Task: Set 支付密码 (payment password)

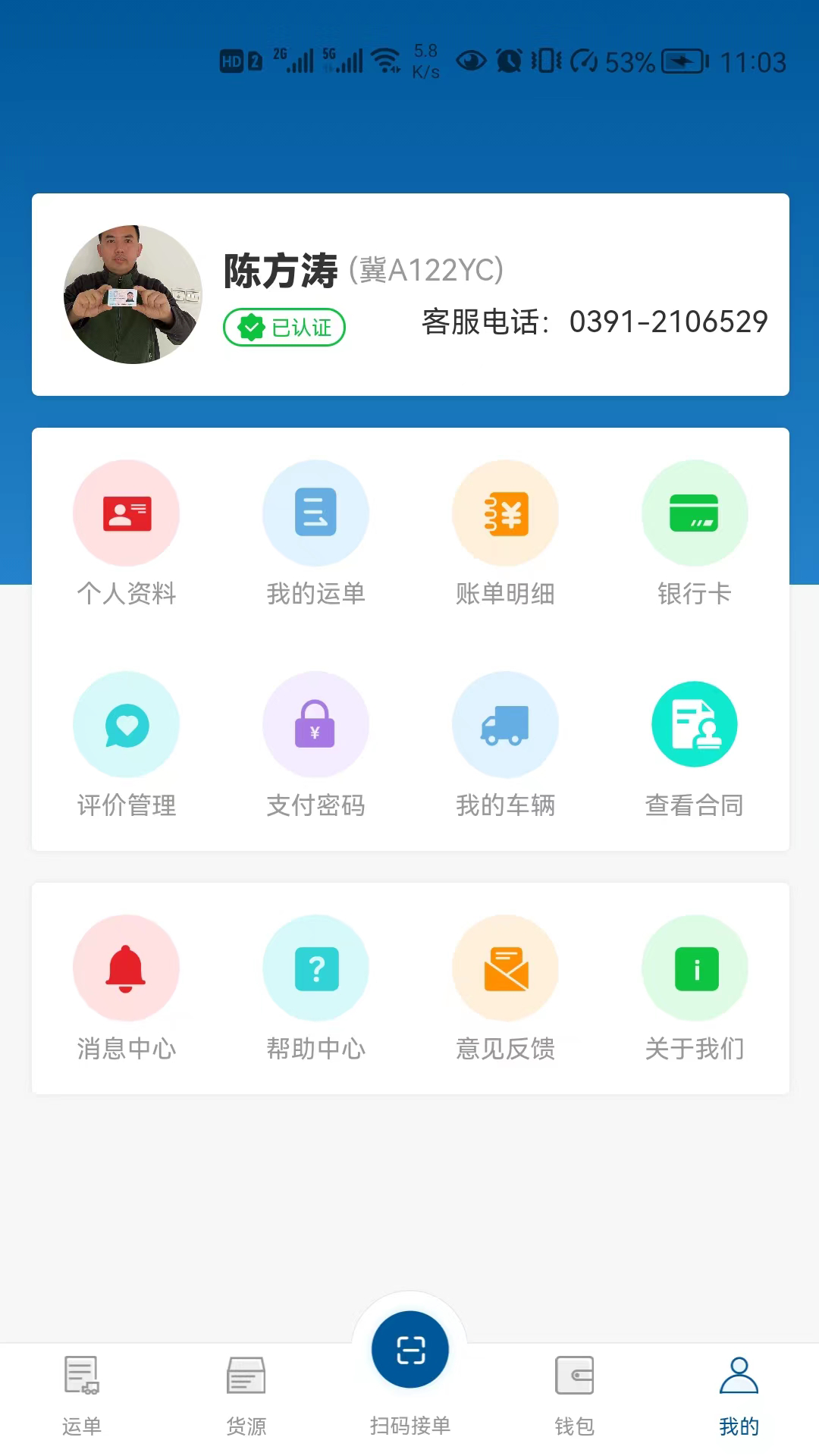Action: point(315,743)
